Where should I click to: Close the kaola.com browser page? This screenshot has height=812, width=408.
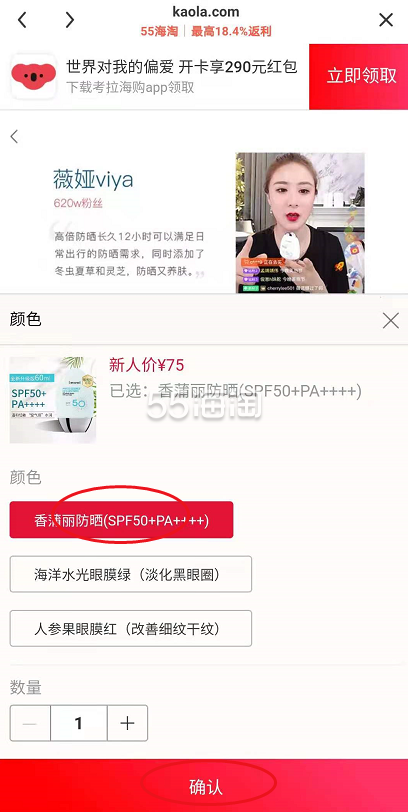[386, 20]
